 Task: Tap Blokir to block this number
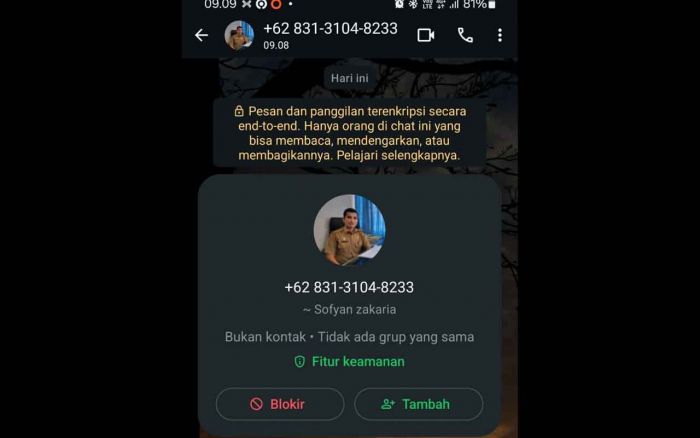click(x=280, y=404)
